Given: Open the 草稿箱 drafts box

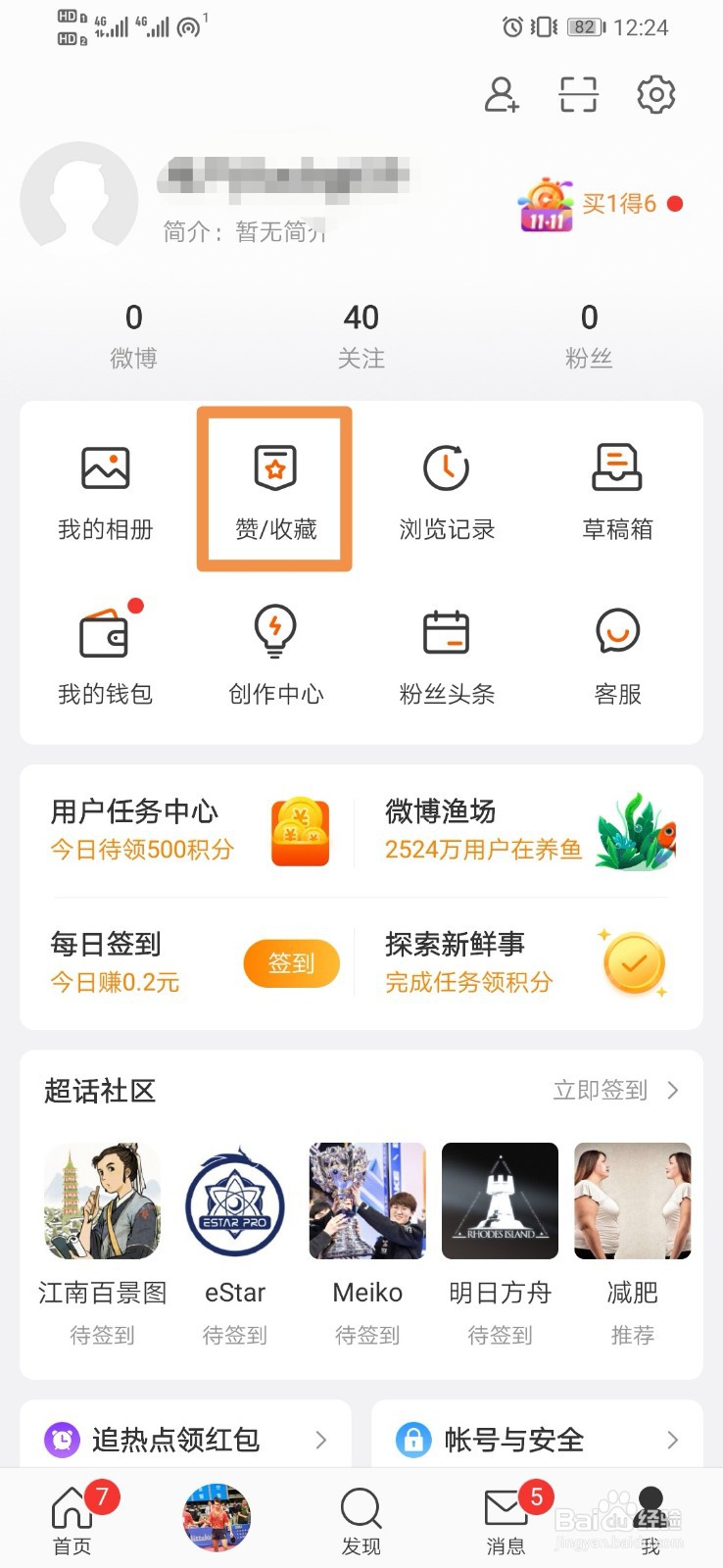Looking at the screenshot, I should click(617, 490).
